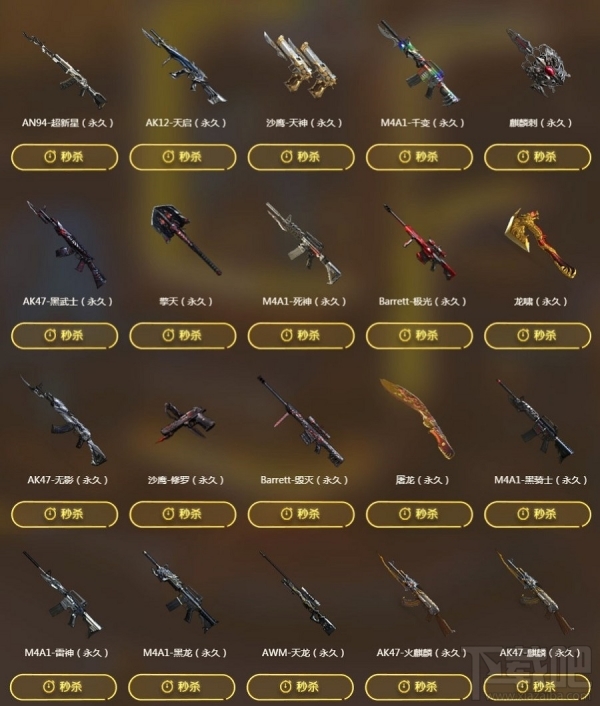Hit 秒杀 below 沙鹰-天神
Screen dimensions: 600x706
tap(301, 157)
